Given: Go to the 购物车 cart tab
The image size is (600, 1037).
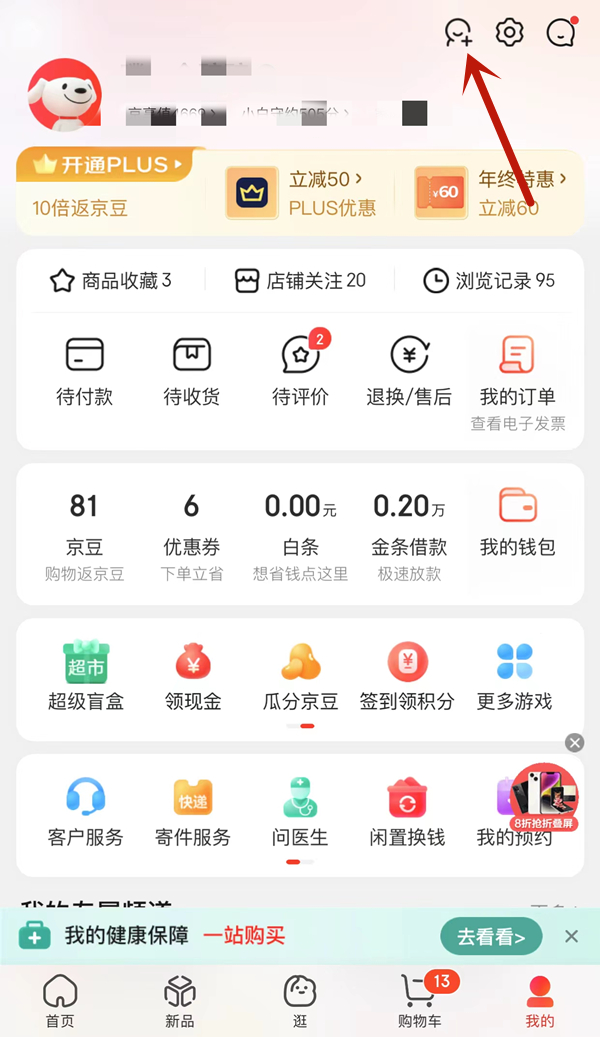Looking at the screenshot, I should 420,1002.
